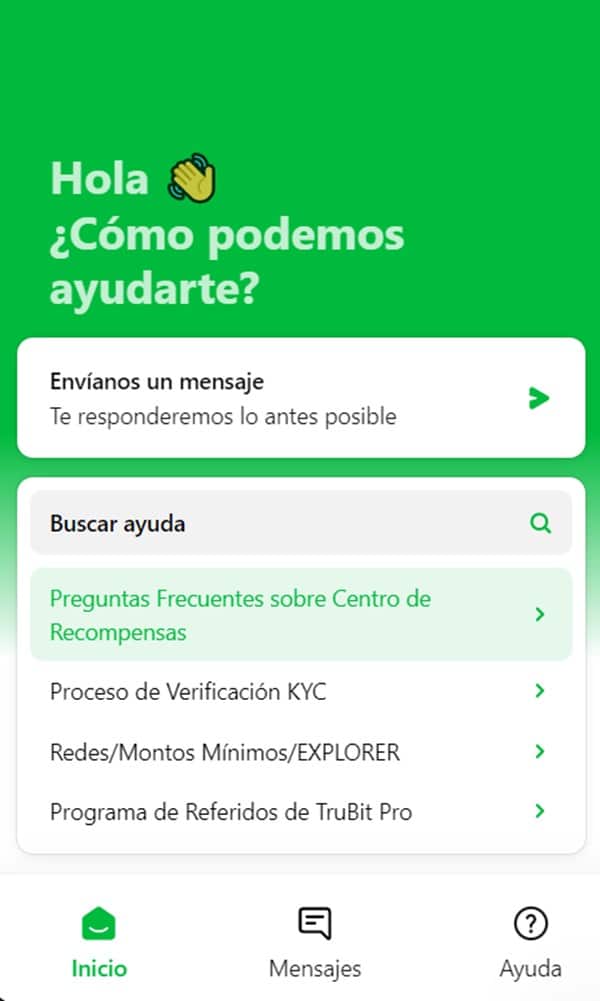Screen dimensions: 600x1001
Task: Open Proceso de Verificación KYC article
Action: [x=301, y=691]
